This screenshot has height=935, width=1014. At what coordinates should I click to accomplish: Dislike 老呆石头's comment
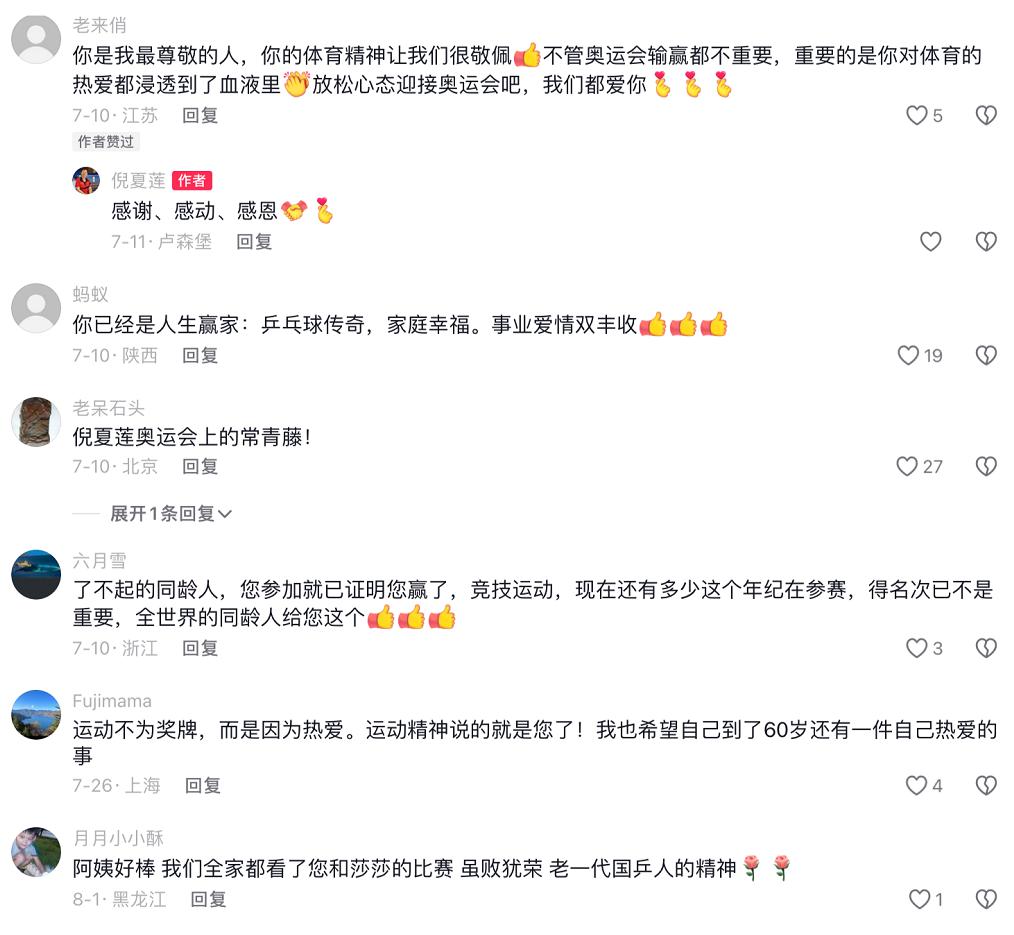point(986,467)
